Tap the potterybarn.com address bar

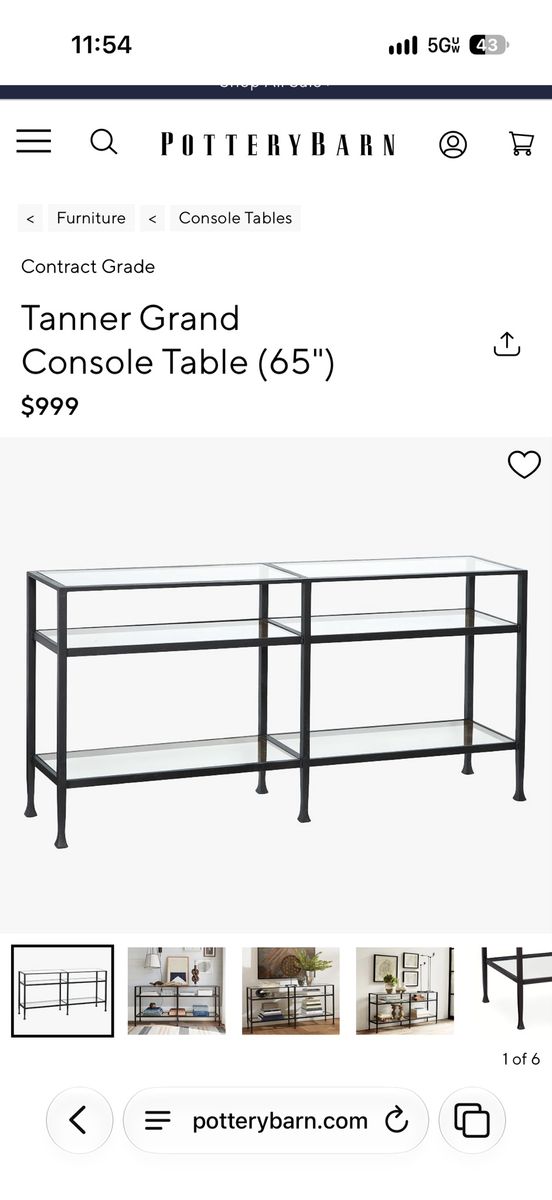pos(280,1121)
